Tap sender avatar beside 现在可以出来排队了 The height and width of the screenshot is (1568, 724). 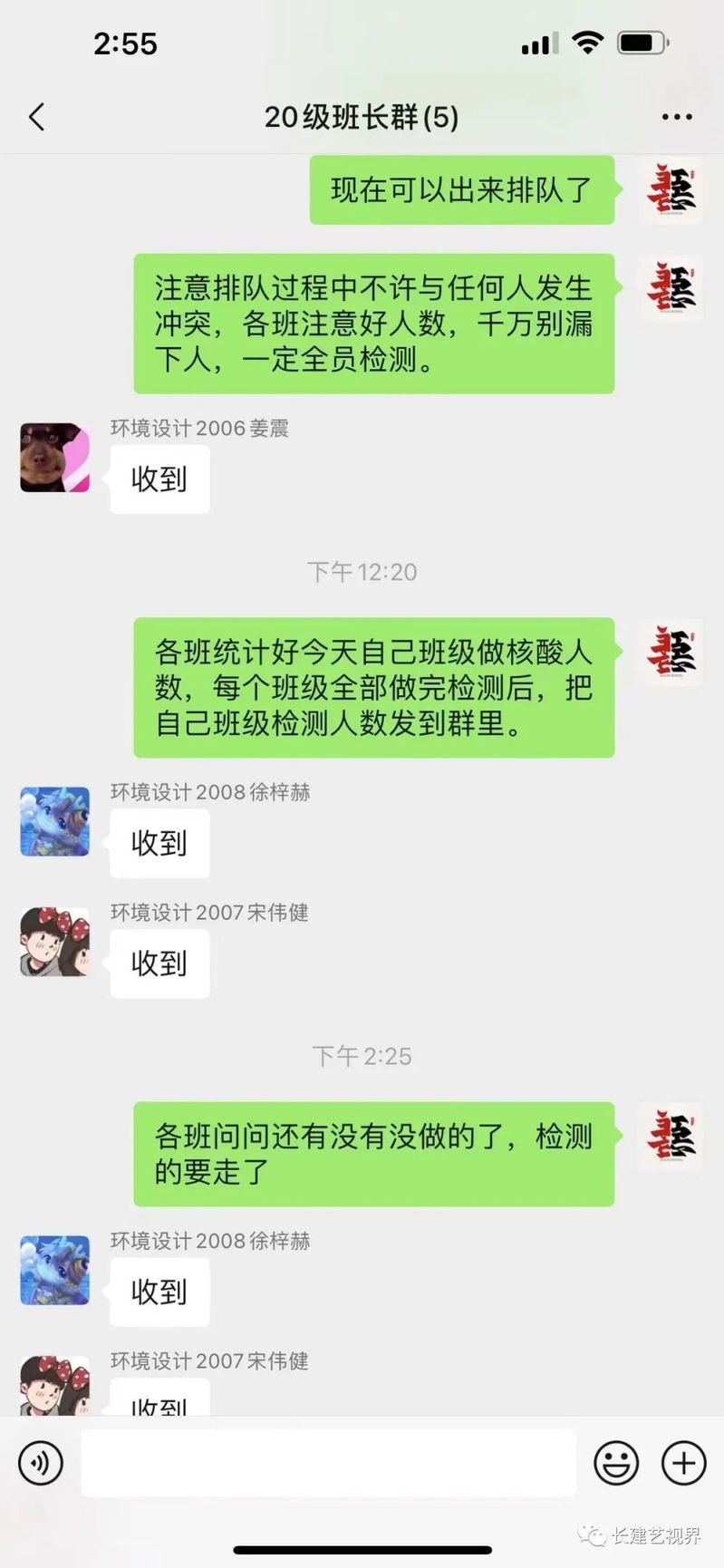click(x=671, y=189)
